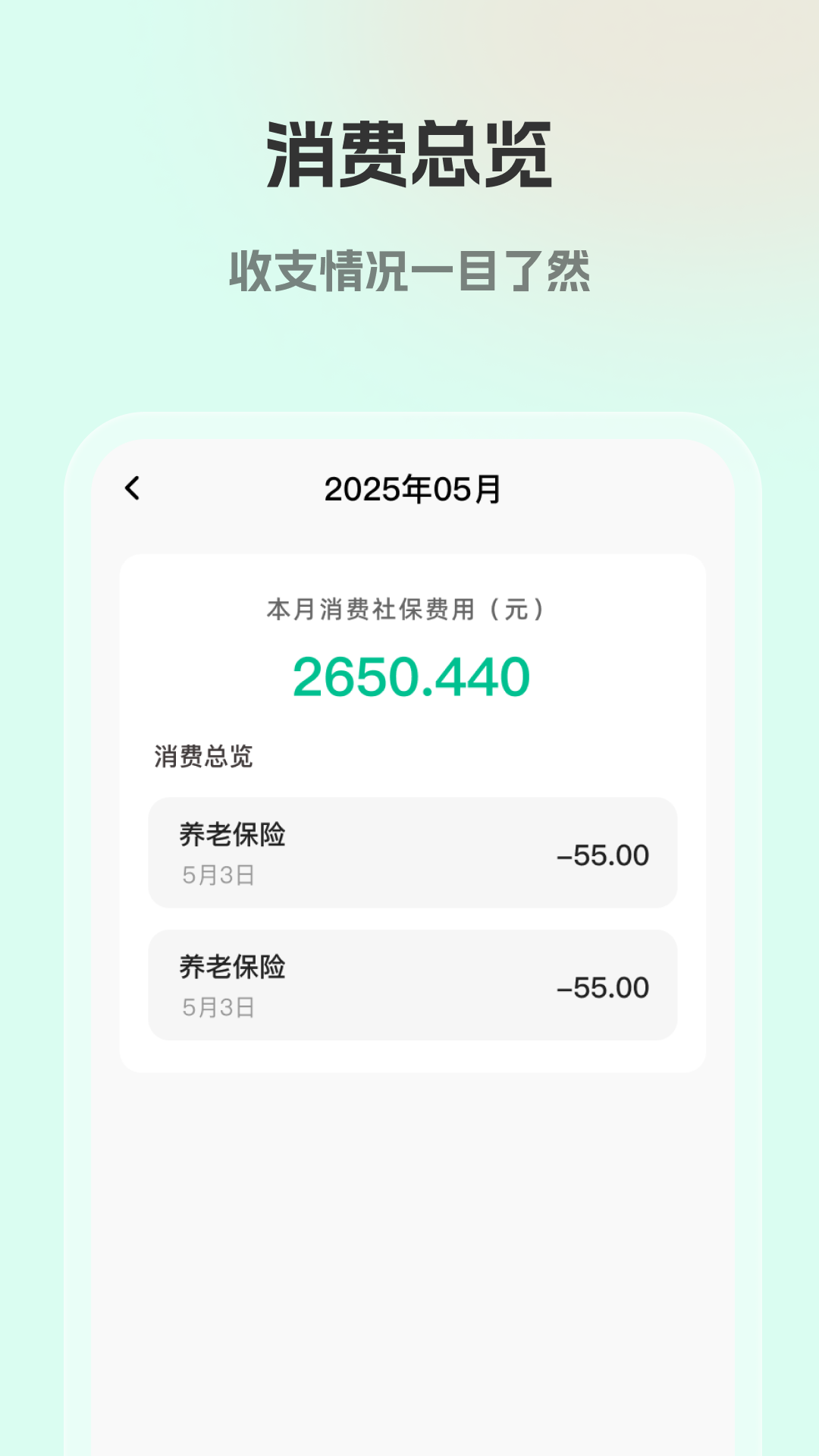Image resolution: width=819 pixels, height=1456 pixels.
Task: Select the 本月消费社保费用（元） label
Action: [406, 607]
